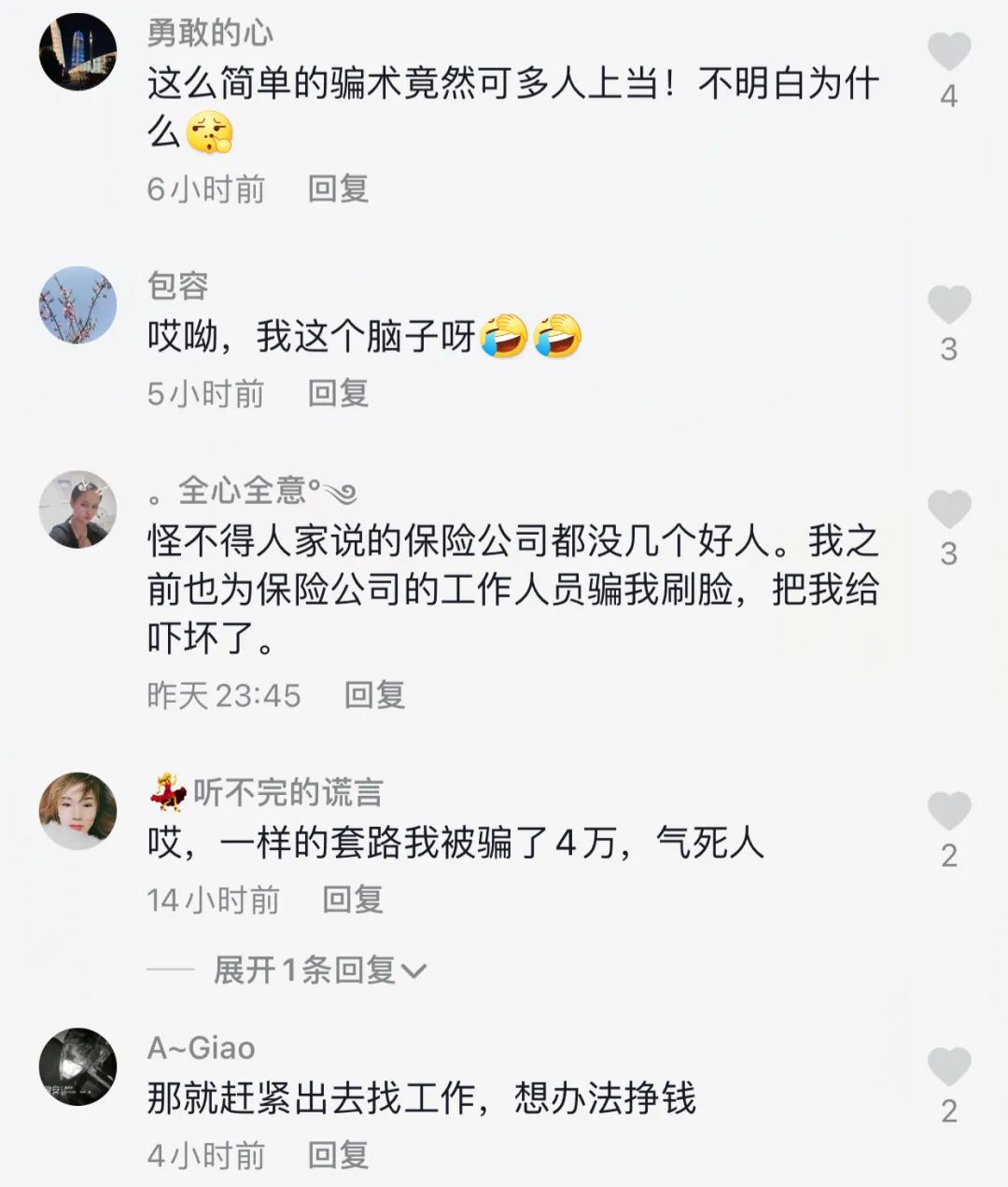The height and width of the screenshot is (1187, 1008).
Task: Like the comment by 。全心全意°
Action: tap(948, 510)
